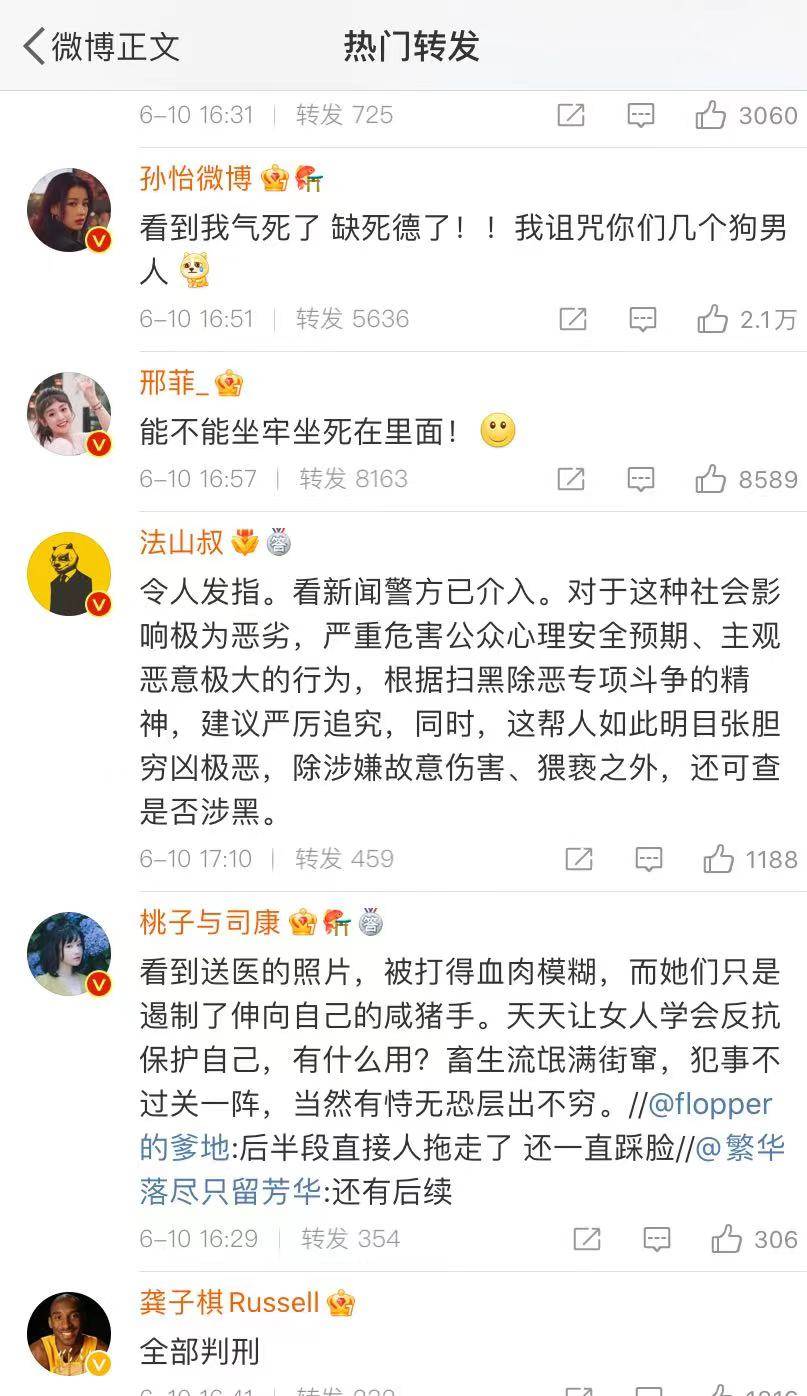Screen dimensions: 807x1396
Task: Like 法山叔's comment
Action: [719, 859]
